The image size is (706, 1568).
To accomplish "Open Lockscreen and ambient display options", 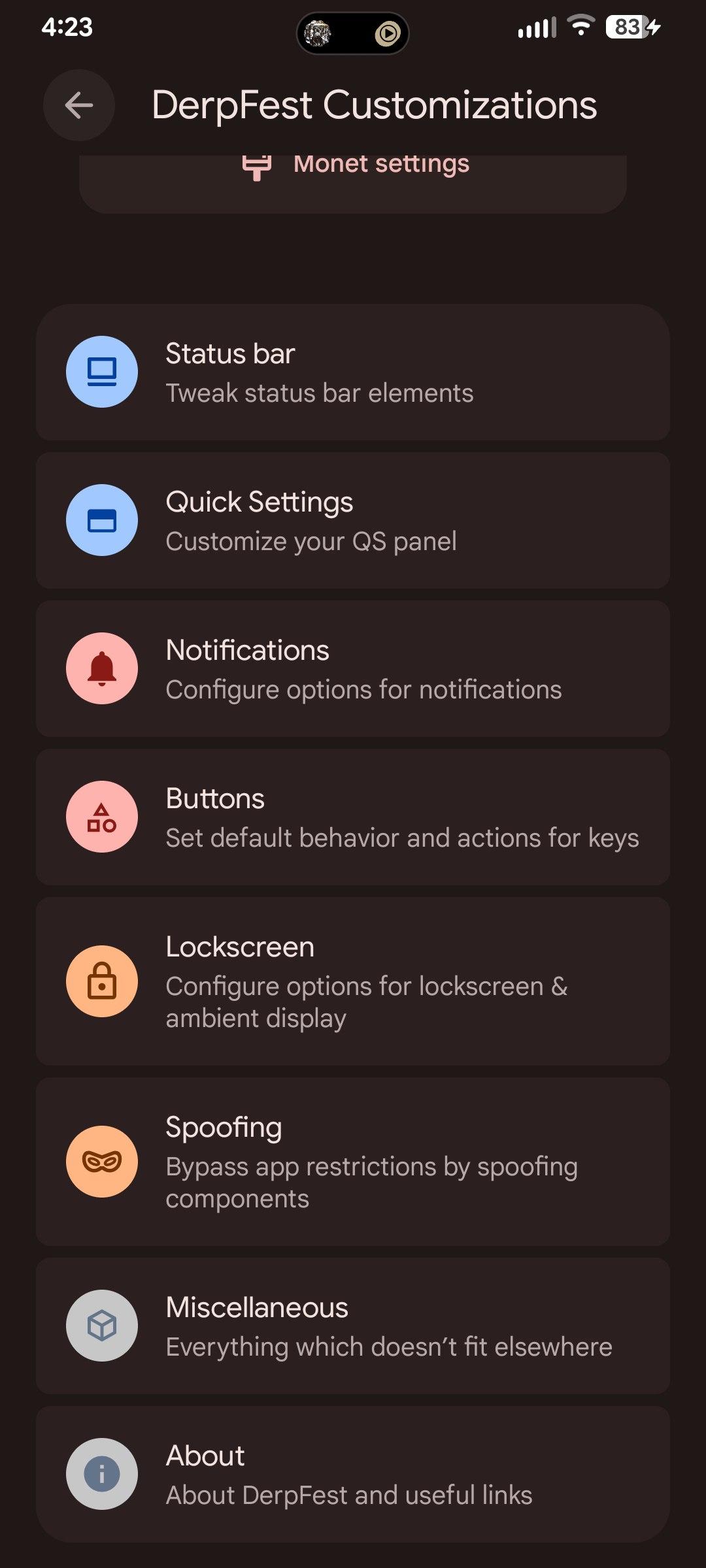I will click(x=353, y=981).
